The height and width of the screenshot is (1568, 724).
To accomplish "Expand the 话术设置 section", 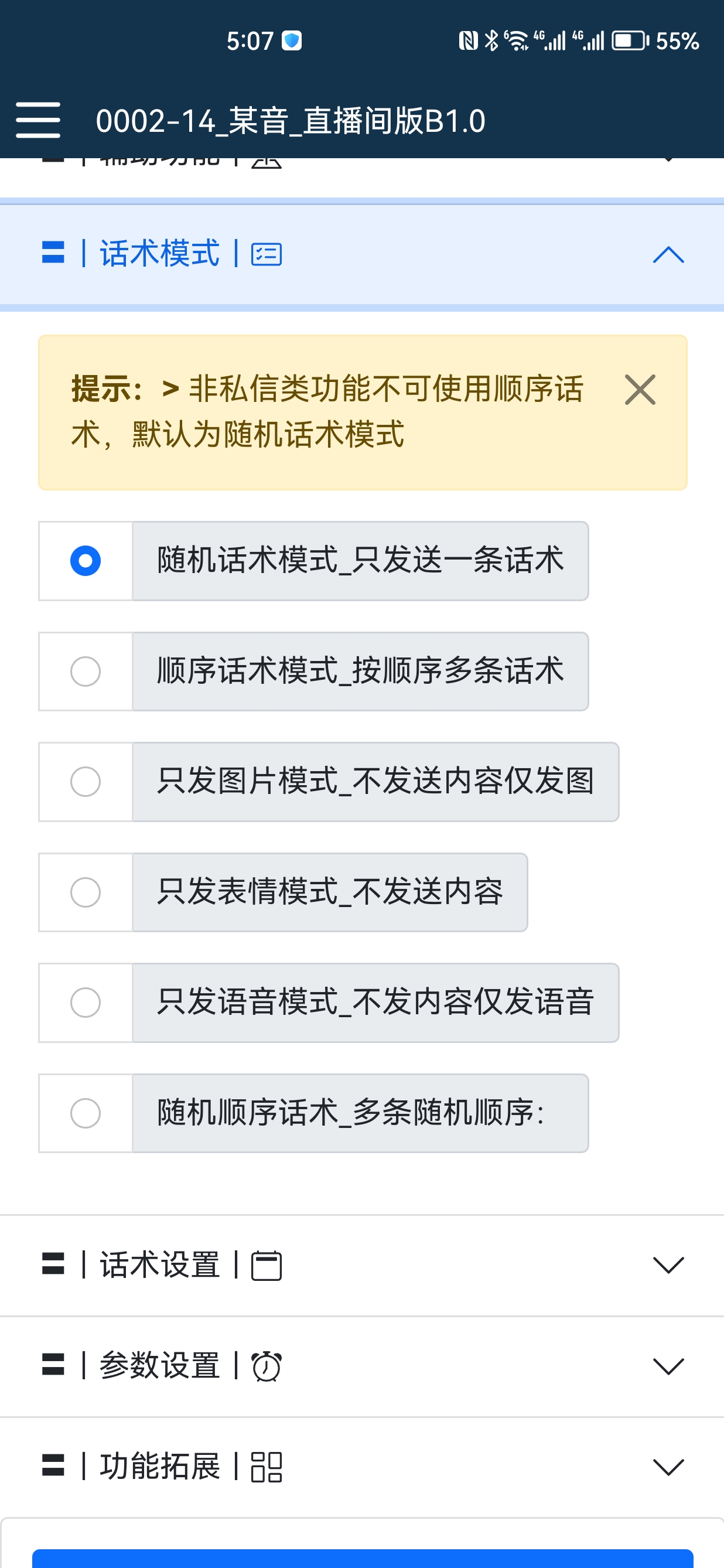I will pos(362,1266).
